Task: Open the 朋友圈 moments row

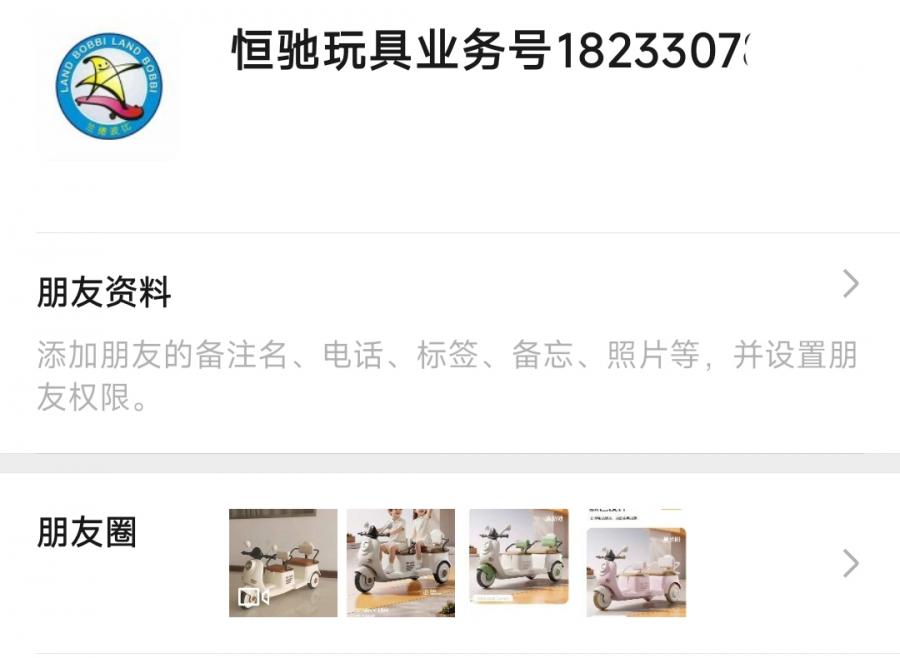Action: [448, 562]
